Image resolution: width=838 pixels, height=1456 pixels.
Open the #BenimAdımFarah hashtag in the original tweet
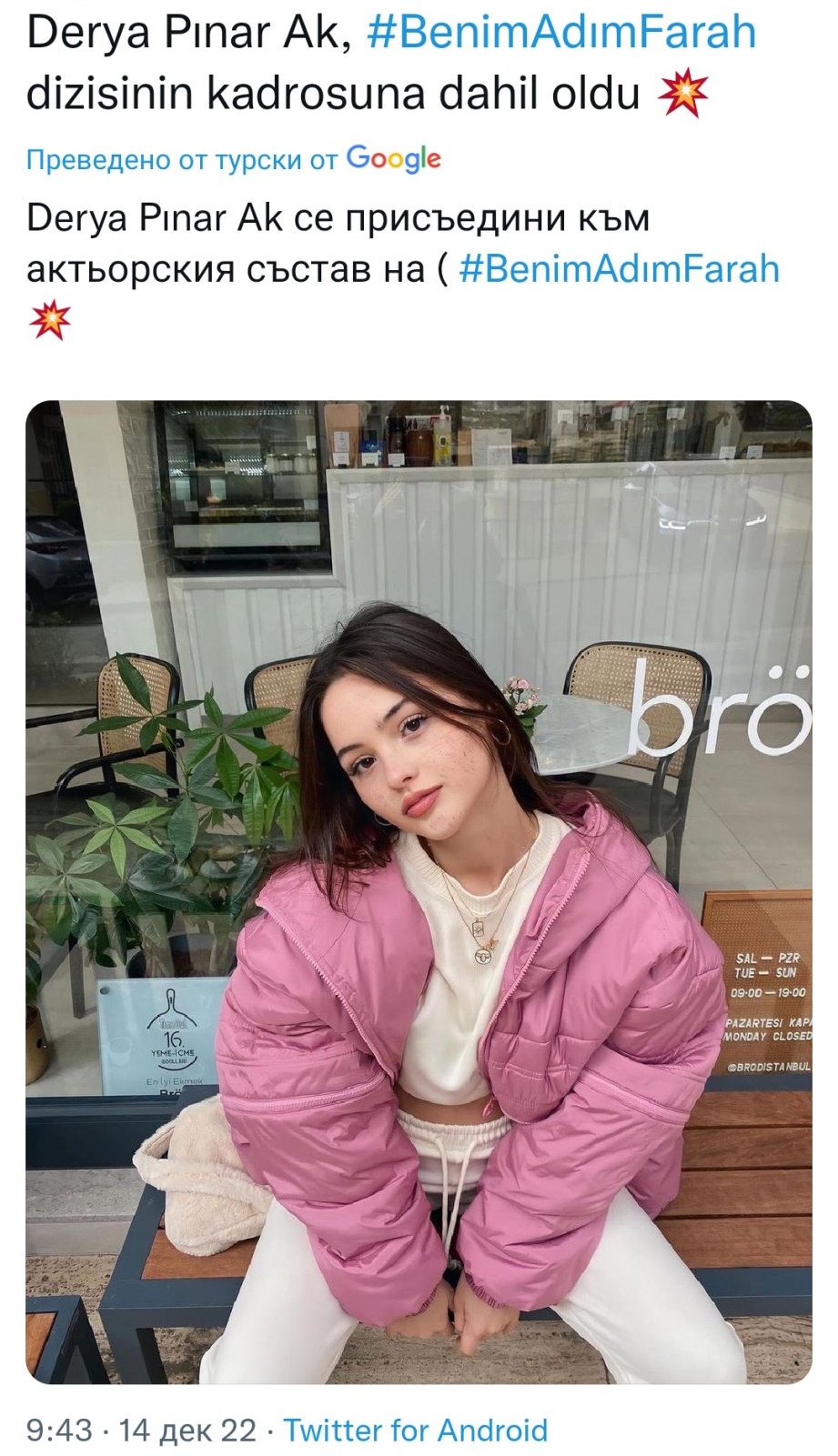pyautogui.click(x=561, y=34)
